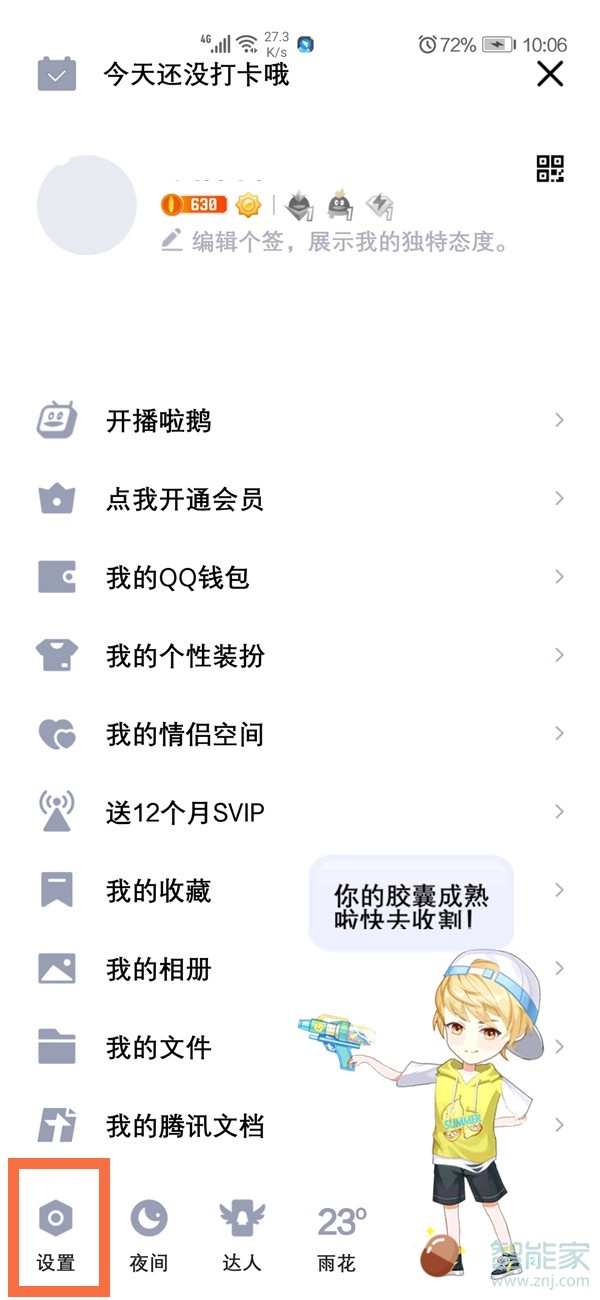
Task: Check the 雨花 weather details
Action: 338,1235
